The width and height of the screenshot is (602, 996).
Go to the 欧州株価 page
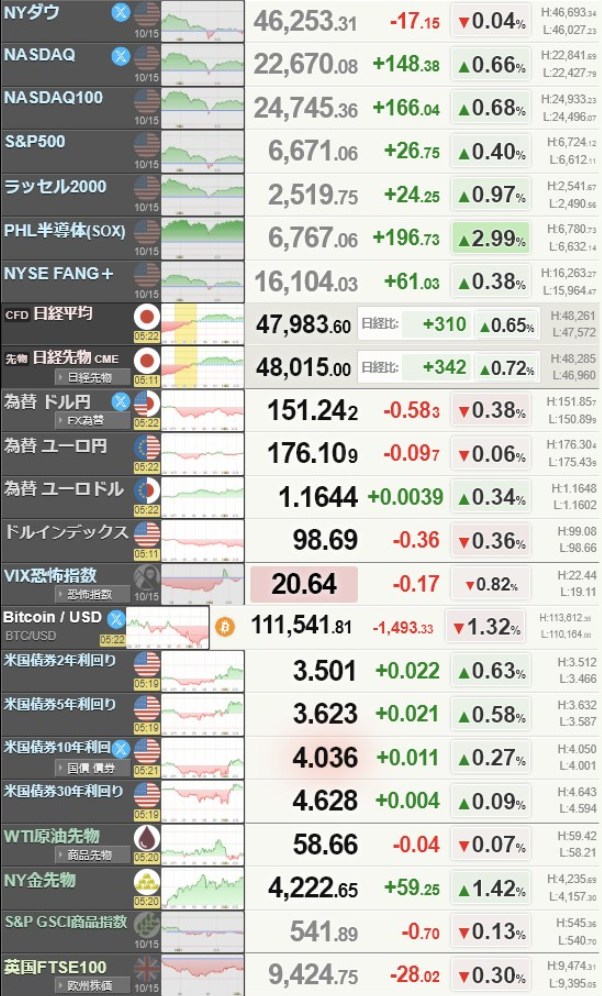point(94,985)
